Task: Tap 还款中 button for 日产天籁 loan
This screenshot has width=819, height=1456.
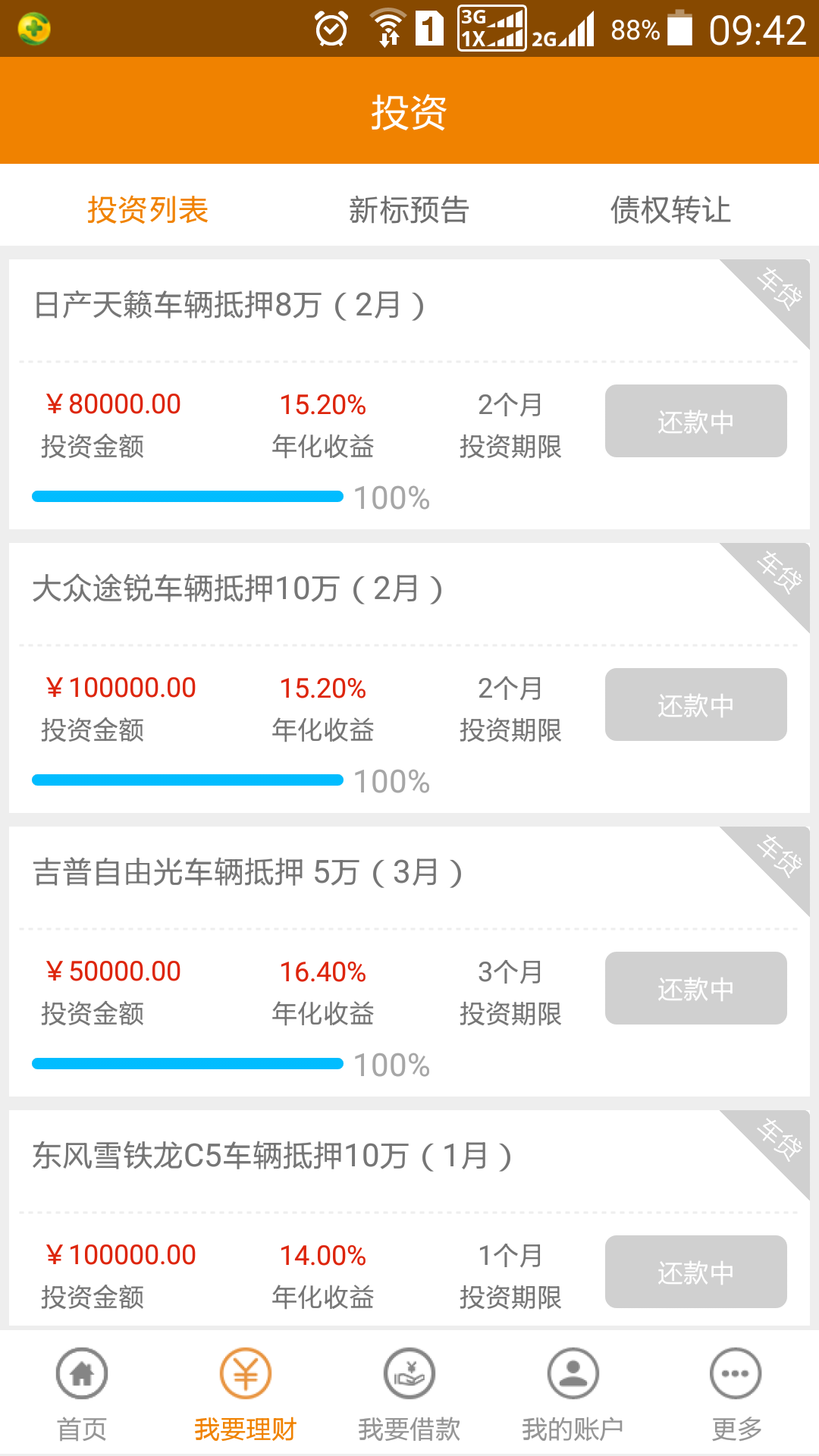Action: (695, 421)
